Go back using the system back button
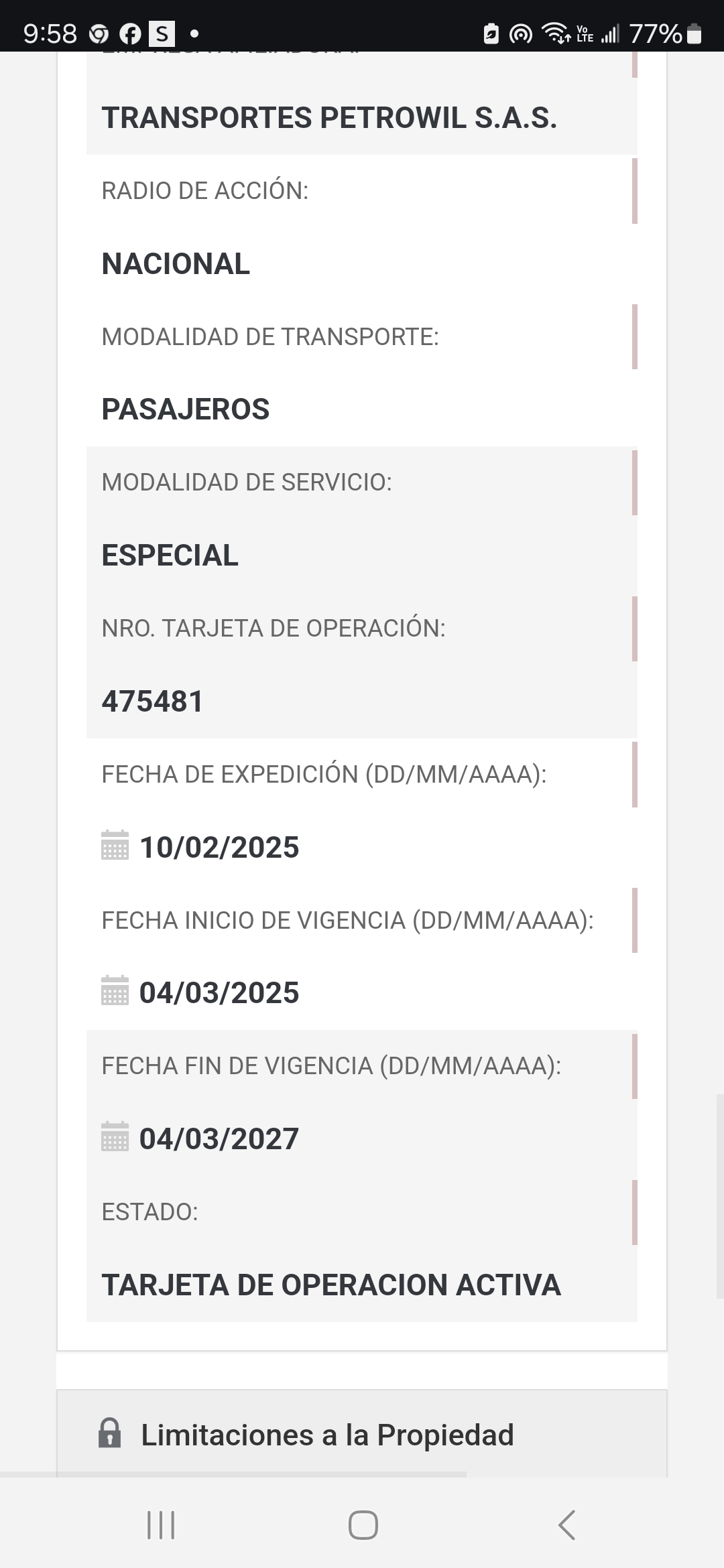 566,1525
